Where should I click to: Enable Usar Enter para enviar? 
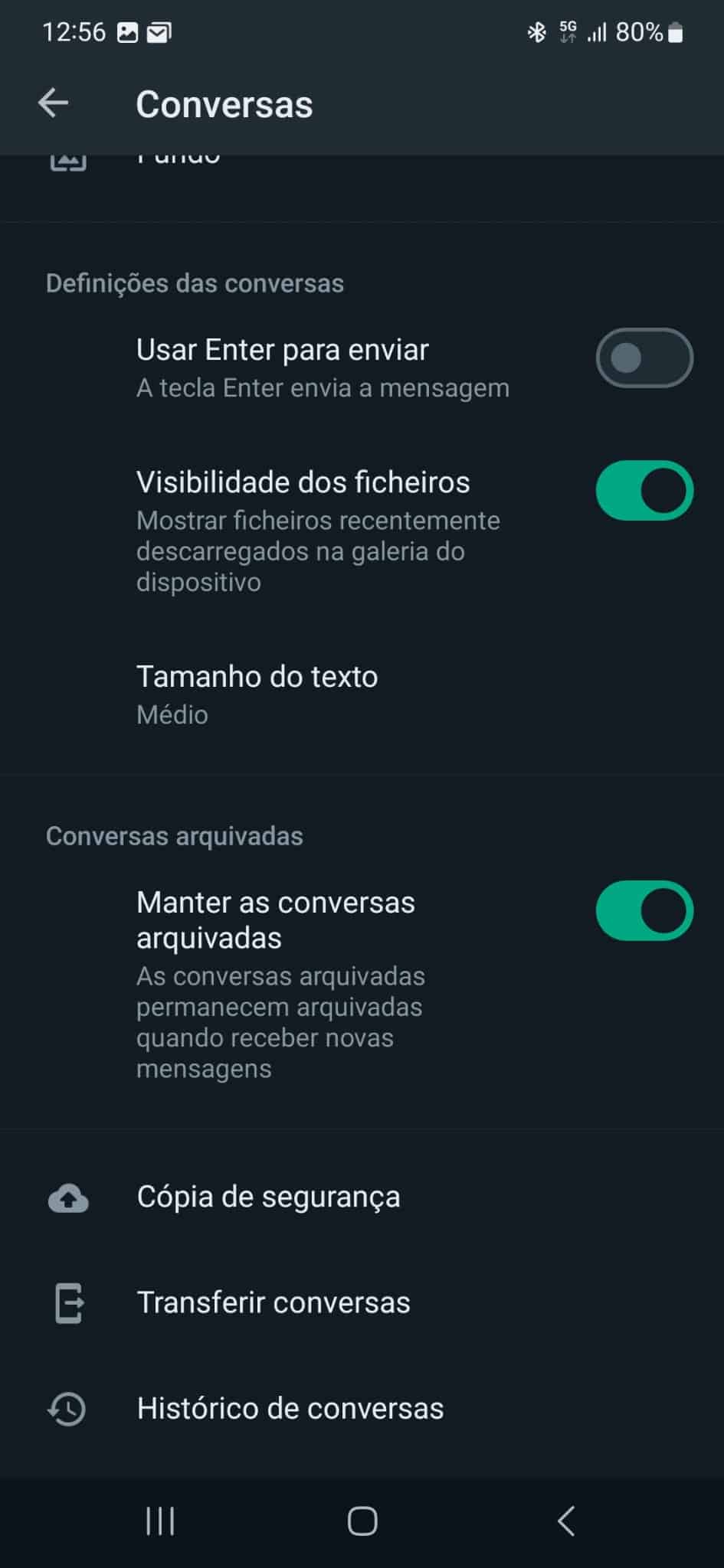pos(644,358)
